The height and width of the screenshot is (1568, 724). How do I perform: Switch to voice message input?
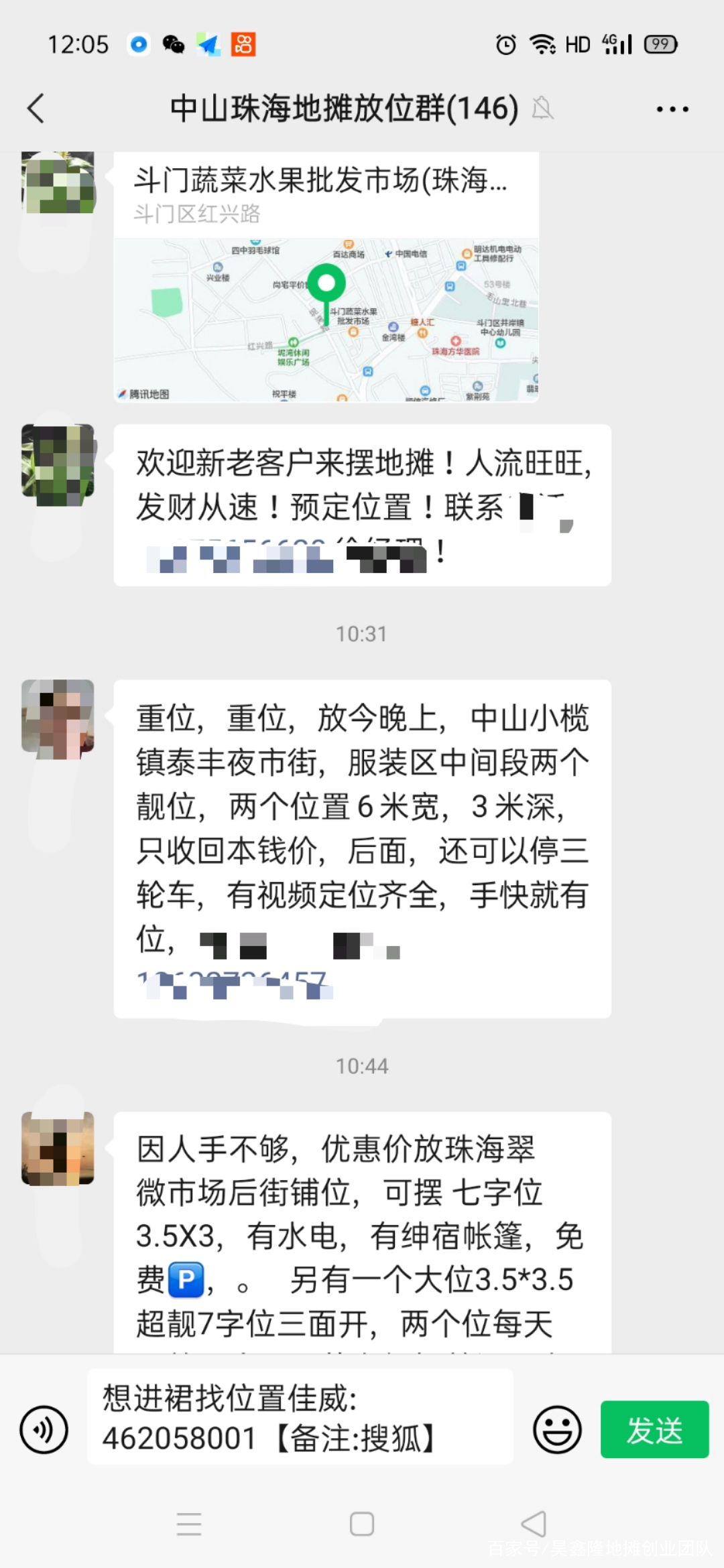coord(44,1429)
